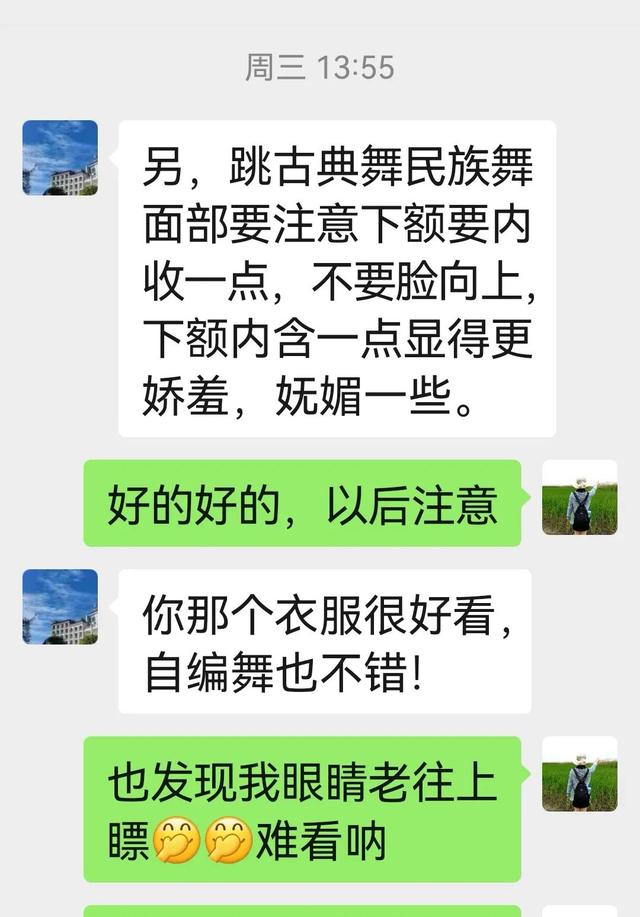Open sender's avatar beside the 跳古典舞民族舞 message

pos(60,157)
